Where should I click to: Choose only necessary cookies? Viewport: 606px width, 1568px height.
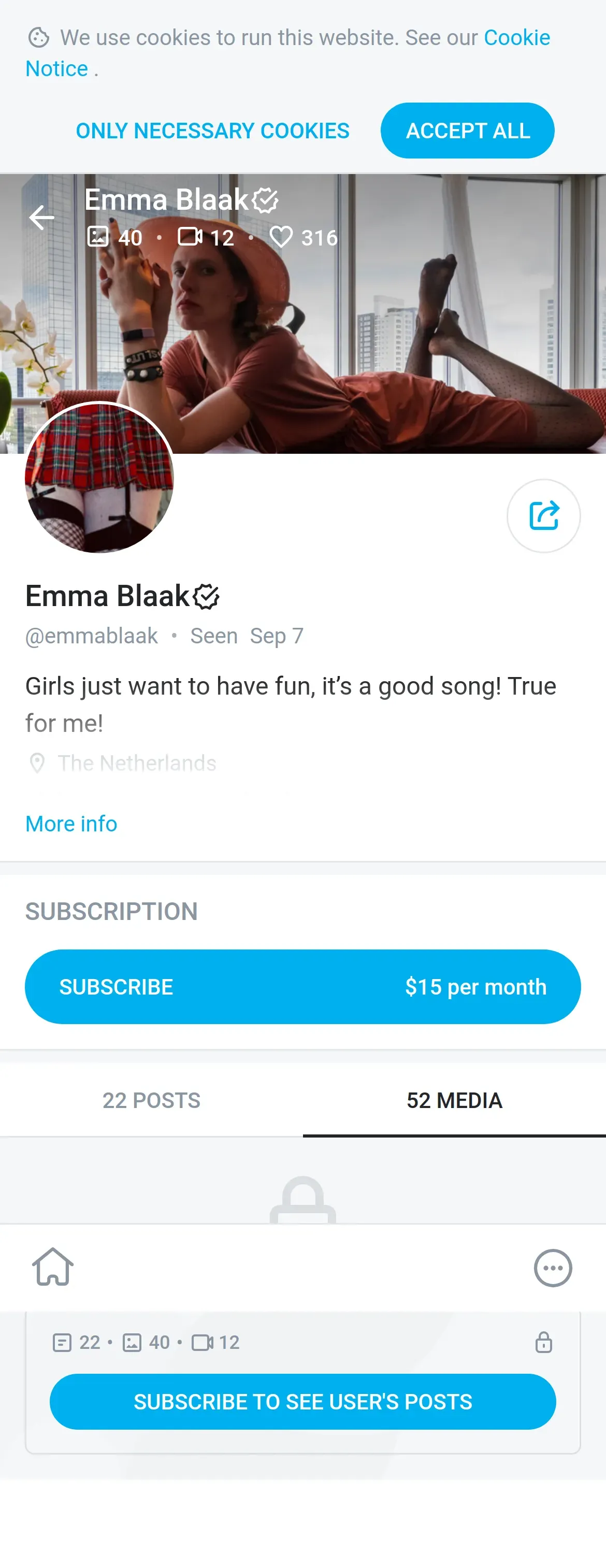(x=212, y=131)
